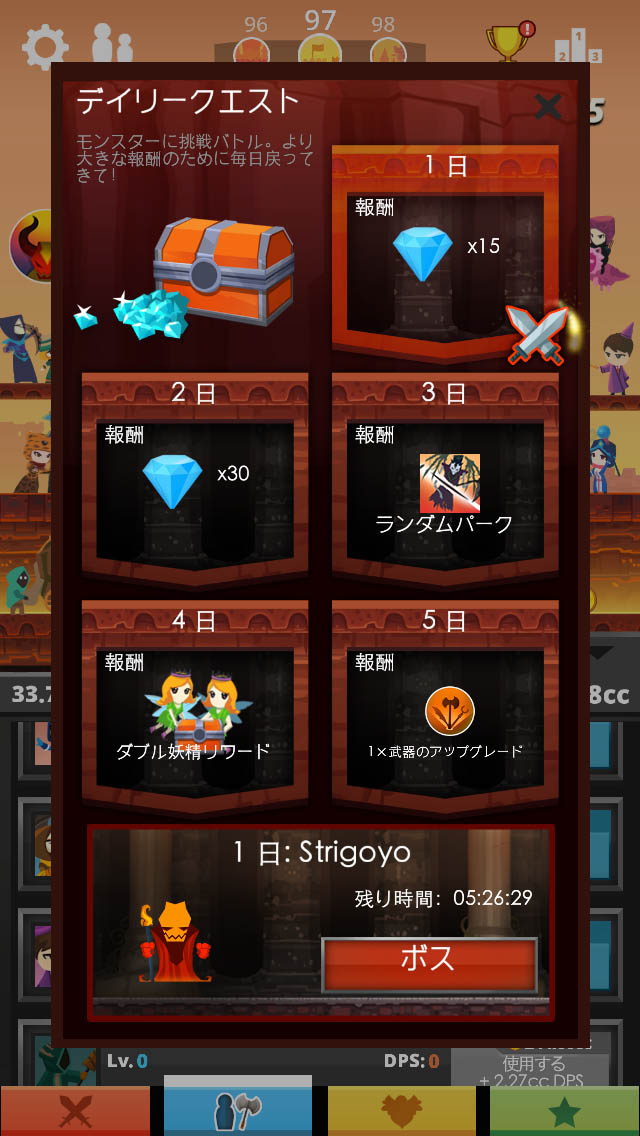Switch to the green star tab
The height and width of the screenshot is (1136, 640).
tap(564, 1111)
